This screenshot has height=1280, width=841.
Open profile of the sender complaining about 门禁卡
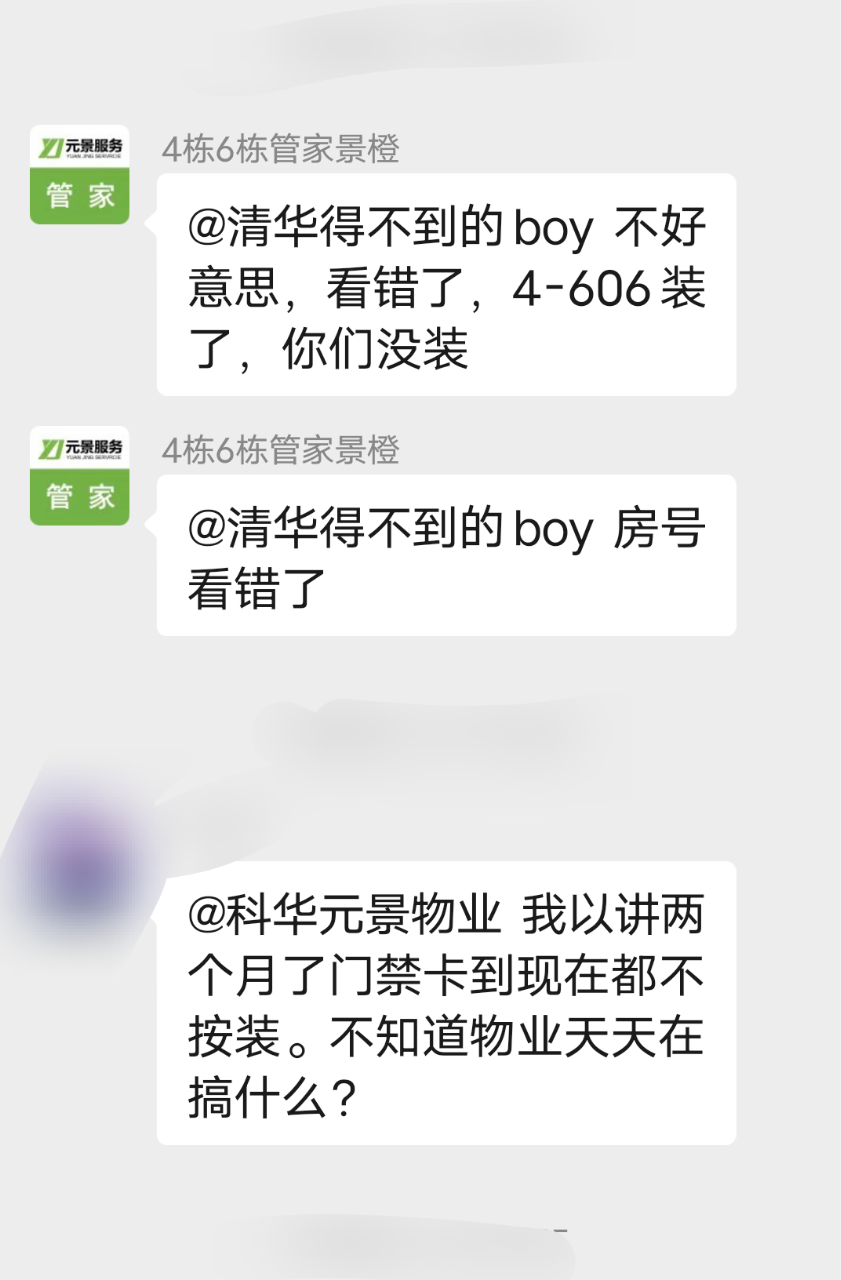(80, 868)
